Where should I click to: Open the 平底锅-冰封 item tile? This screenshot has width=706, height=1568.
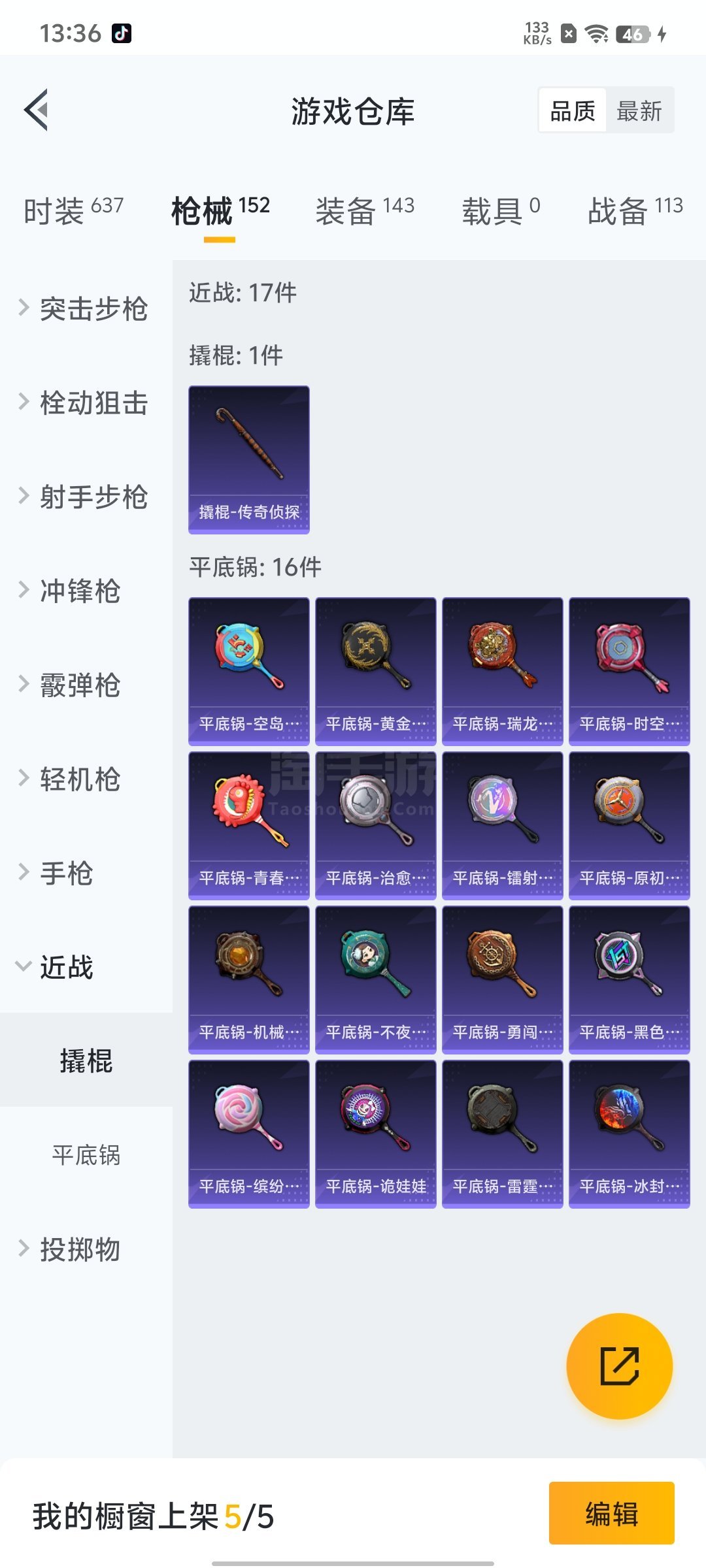(x=630, y=1134)
